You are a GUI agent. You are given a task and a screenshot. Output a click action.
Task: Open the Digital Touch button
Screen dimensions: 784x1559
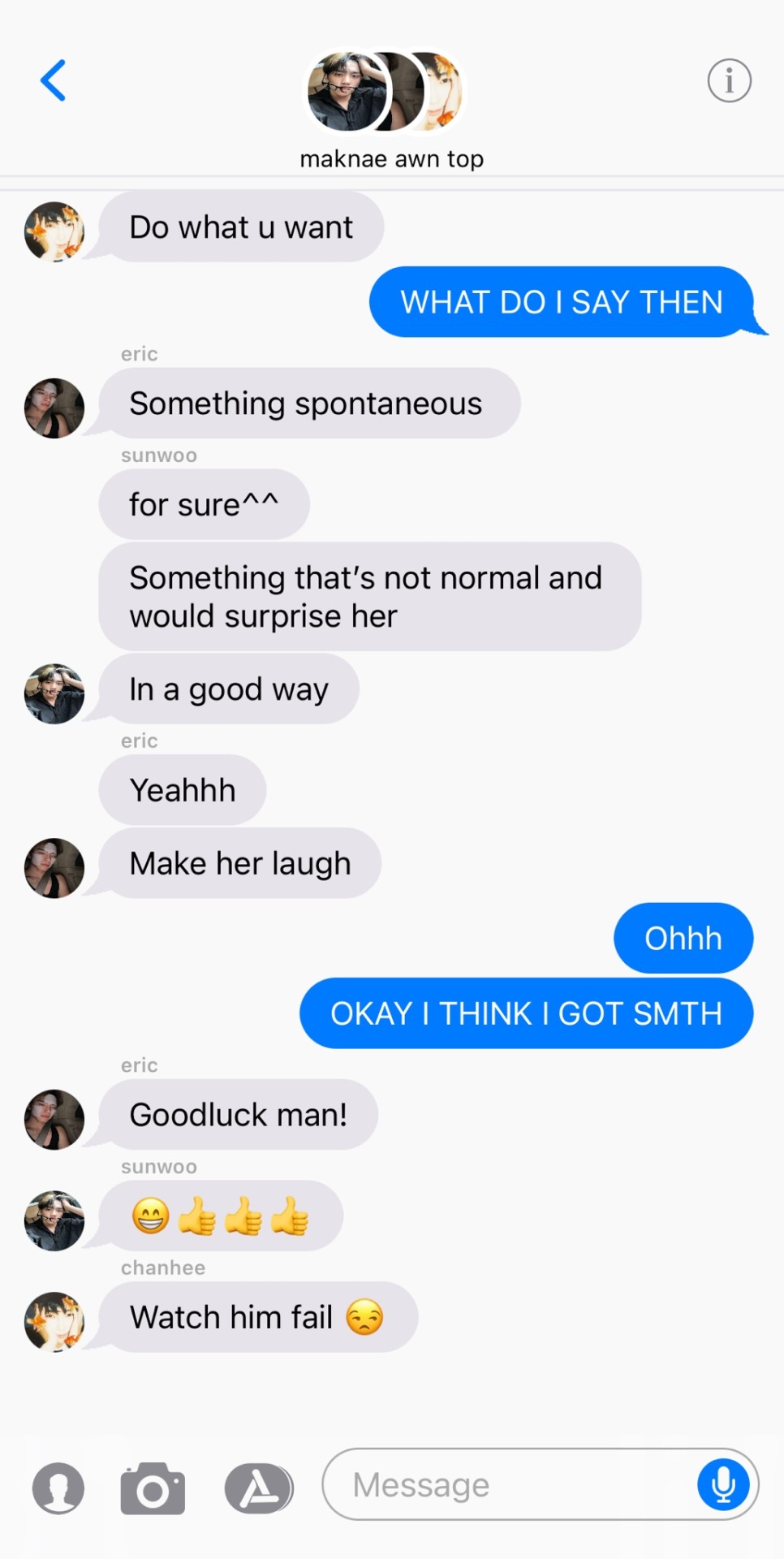(x=58, y=1488)
